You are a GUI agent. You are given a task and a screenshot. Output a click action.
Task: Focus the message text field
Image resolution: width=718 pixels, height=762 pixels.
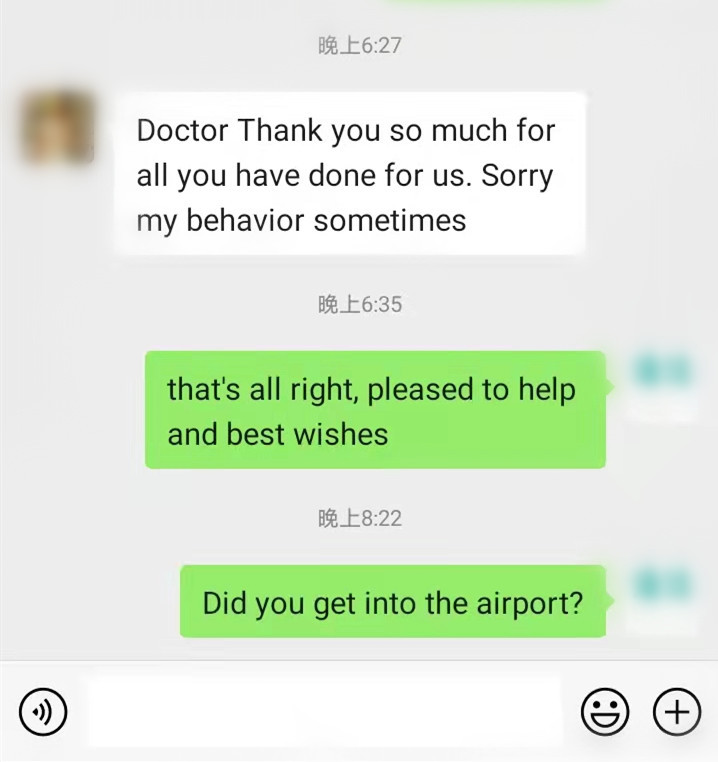pos(325,712)
